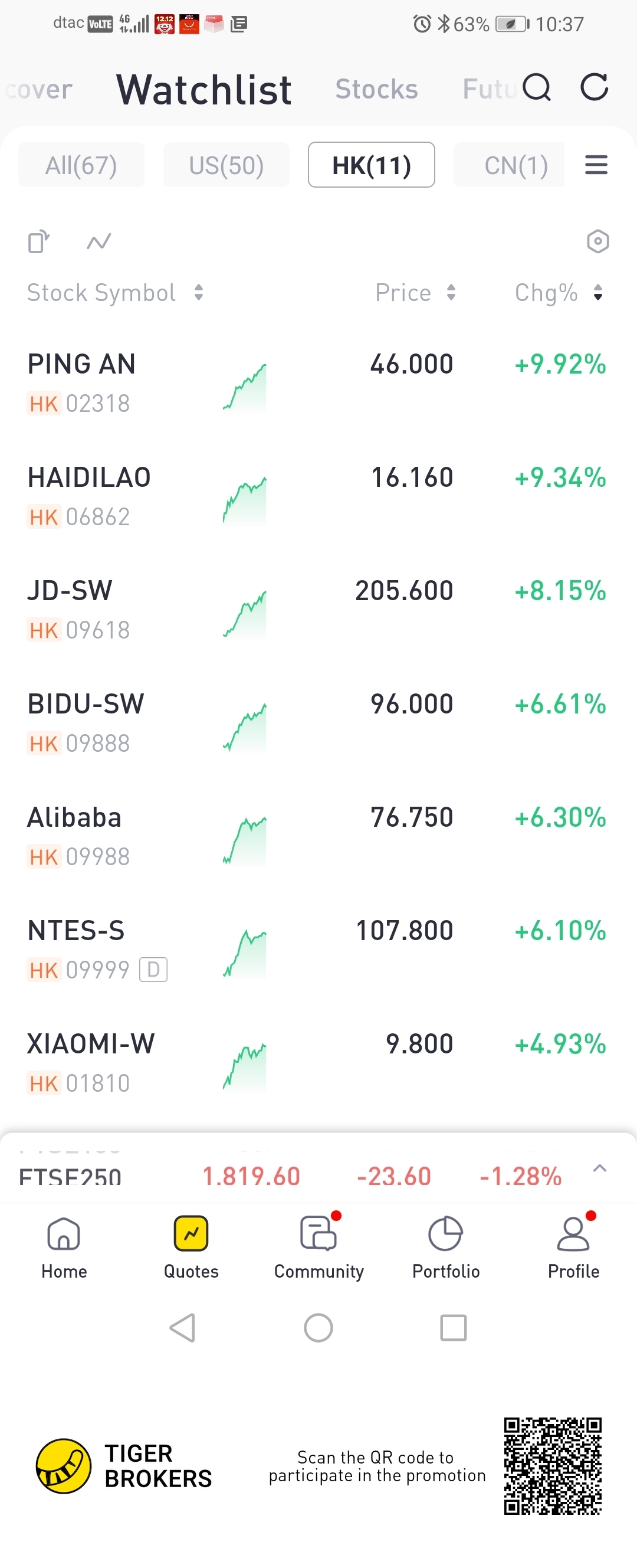Go to the Community tab
The width and height of the screenshot is (637, 1568).
(x=319, y=1246)
